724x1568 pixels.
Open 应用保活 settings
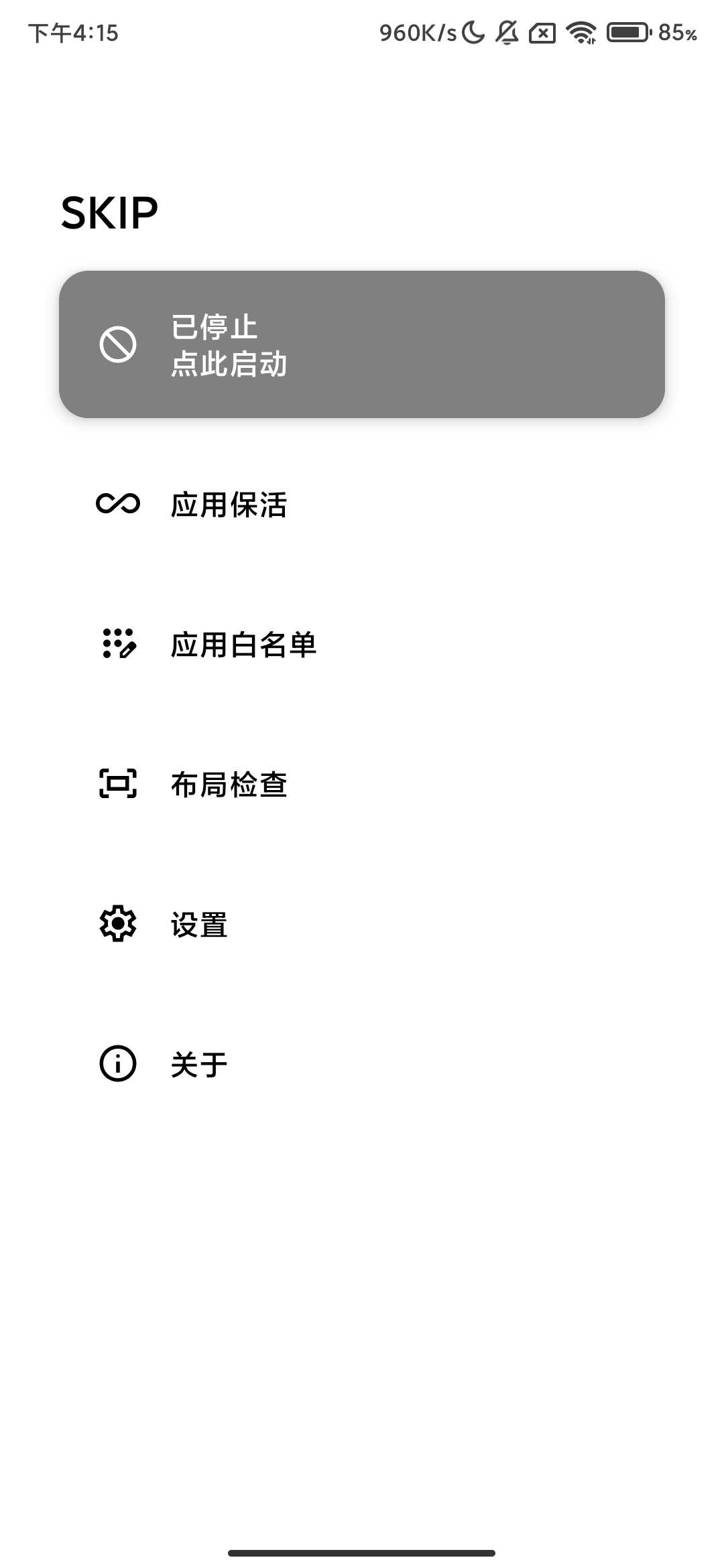[x=362, y=504]
